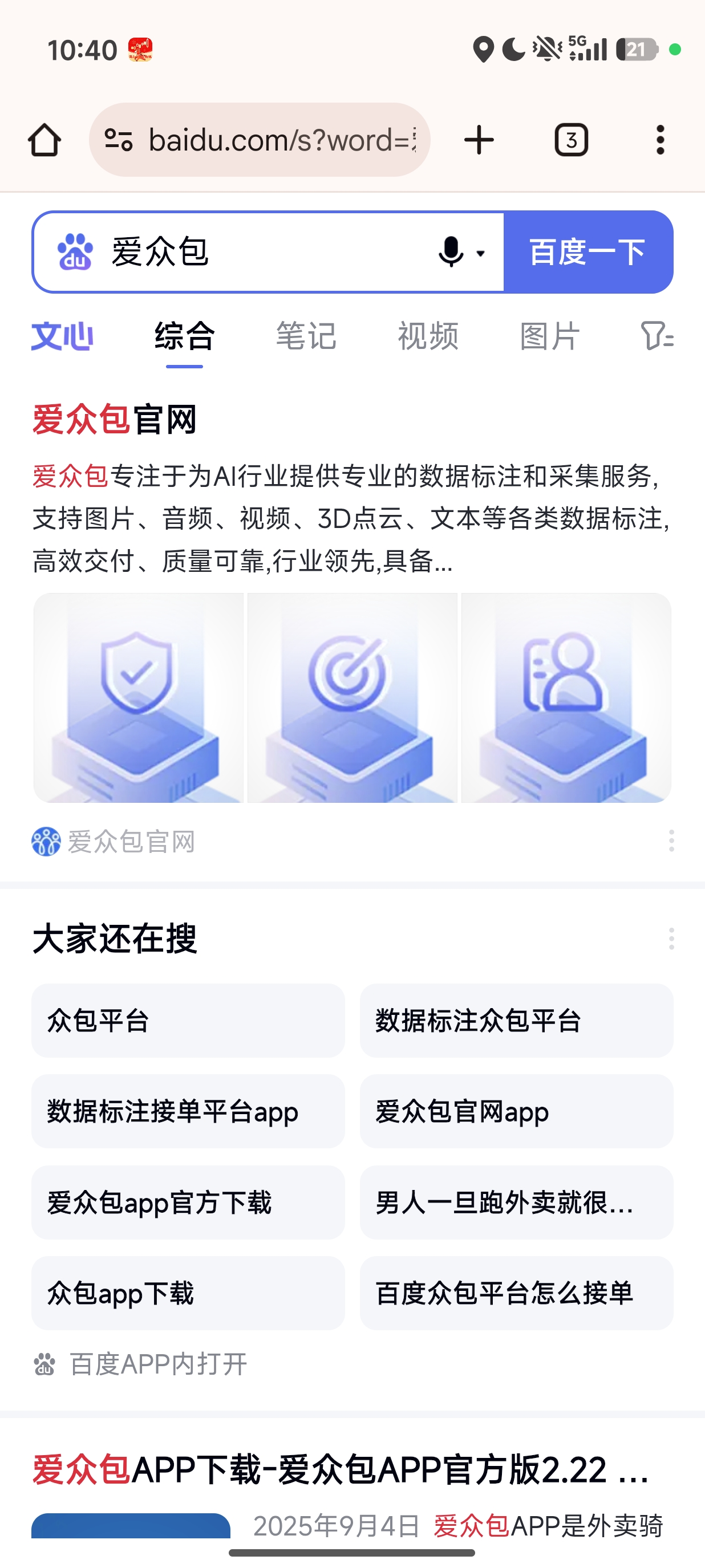Switch to the 文心 tab
705x1568 pixels.
click(62, 336)
